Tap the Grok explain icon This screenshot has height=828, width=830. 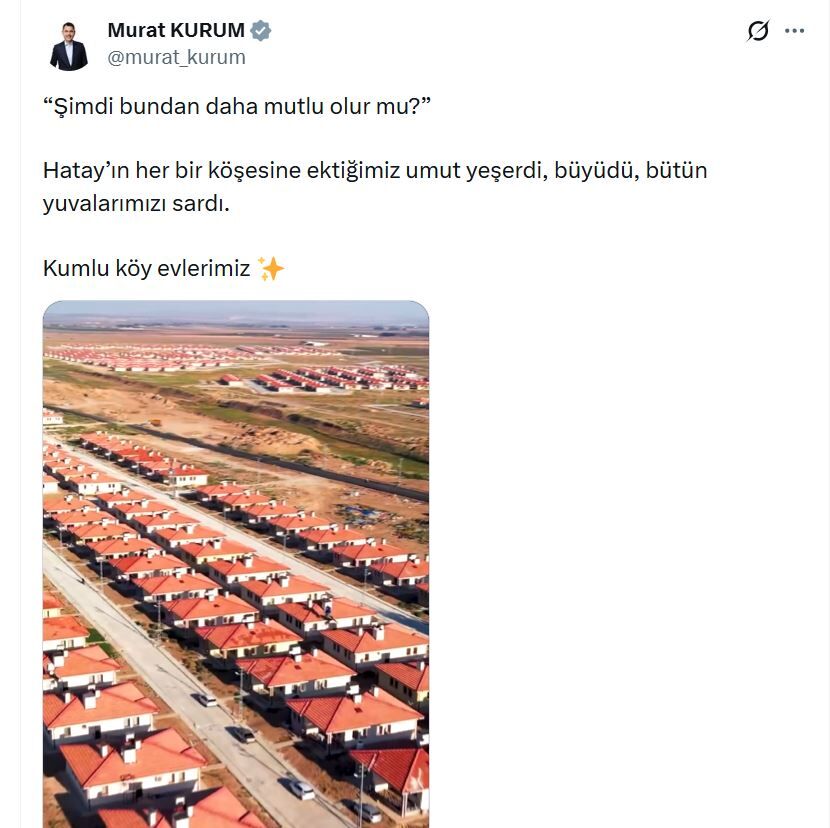[758, 31]
